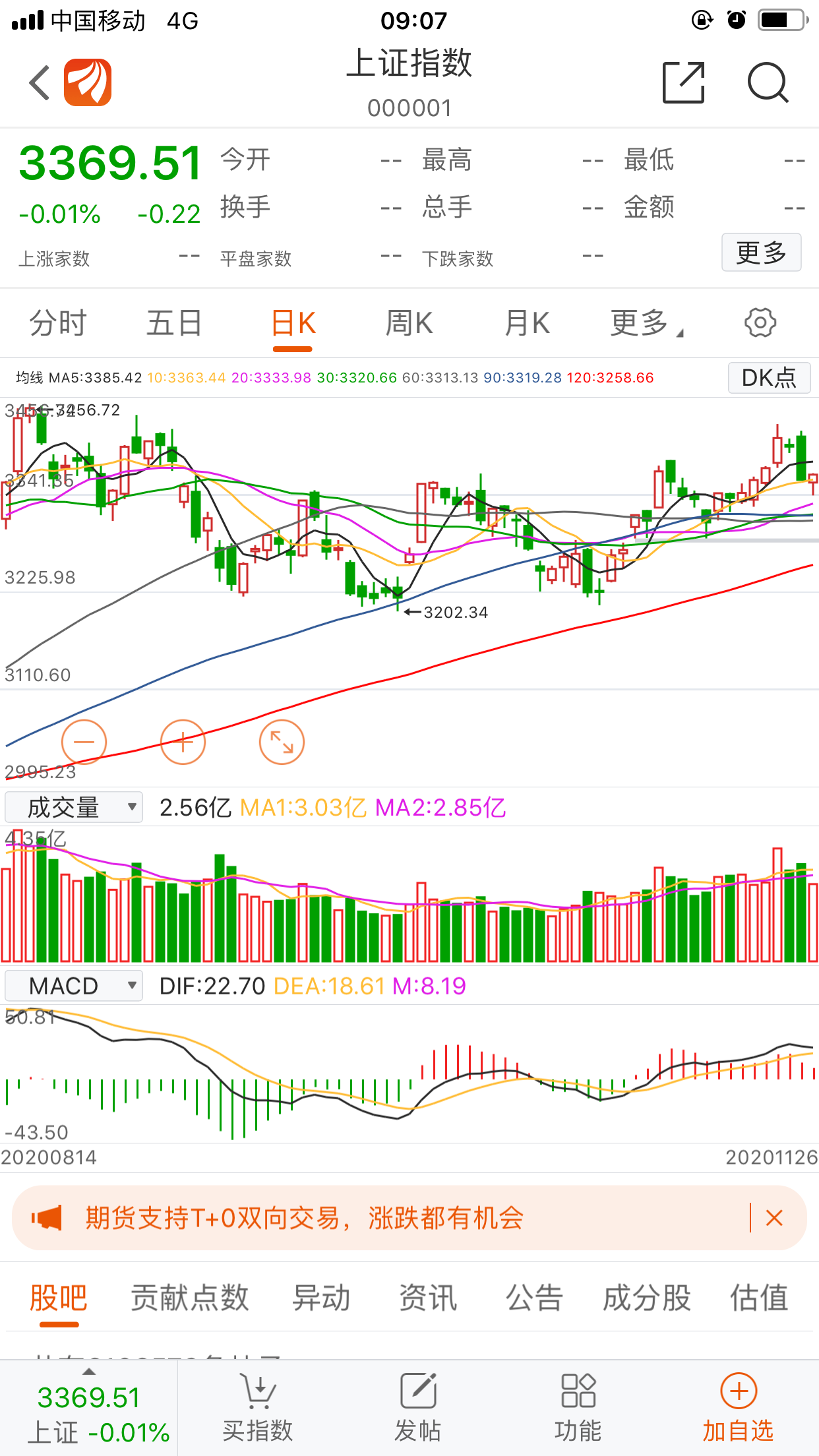Switch to the 五日 chart tab
Screen dimensions: 819x1456
[x=174, y=324]
